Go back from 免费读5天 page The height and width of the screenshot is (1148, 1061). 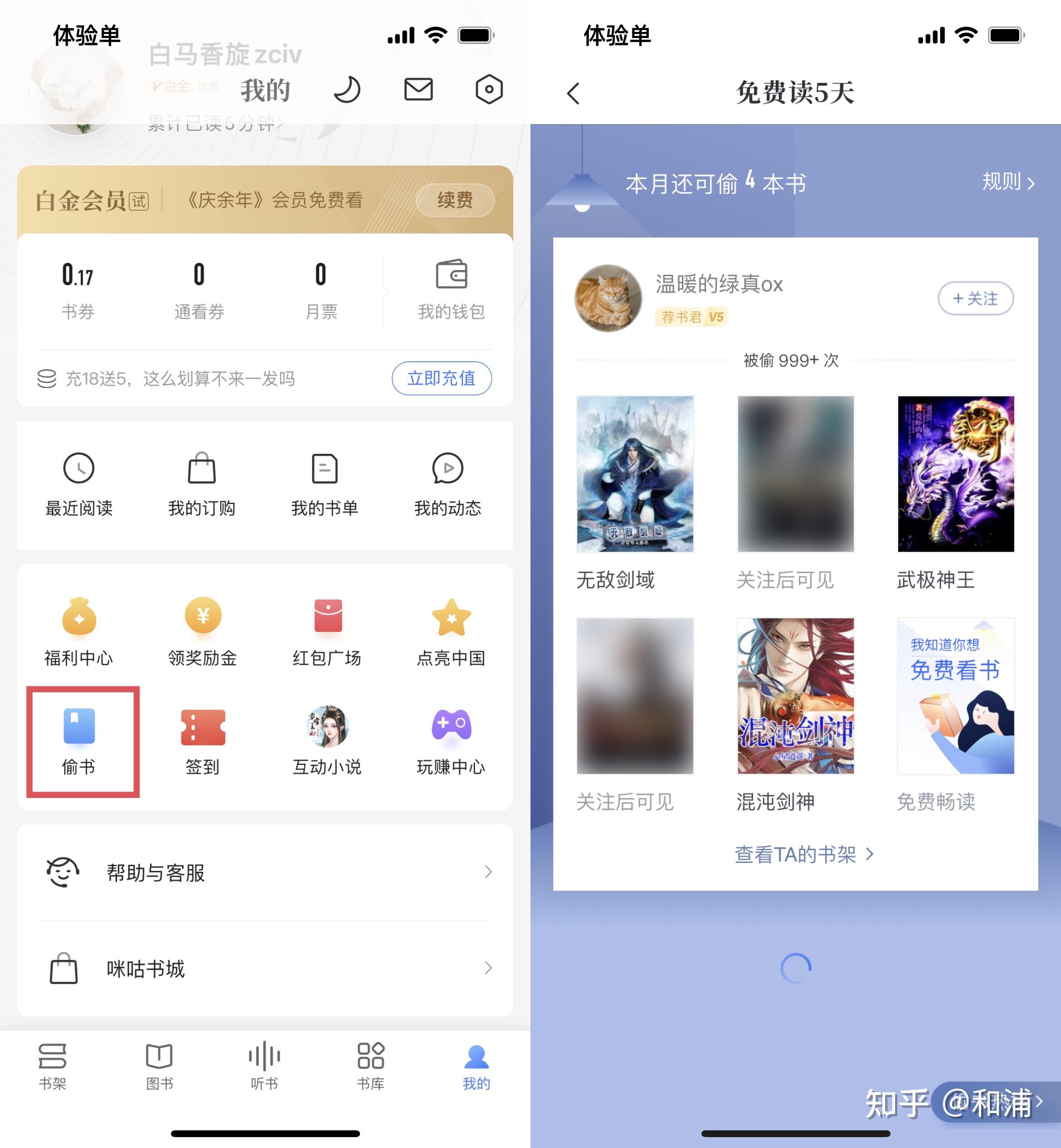pyautogui.click(x=574, y=93)
